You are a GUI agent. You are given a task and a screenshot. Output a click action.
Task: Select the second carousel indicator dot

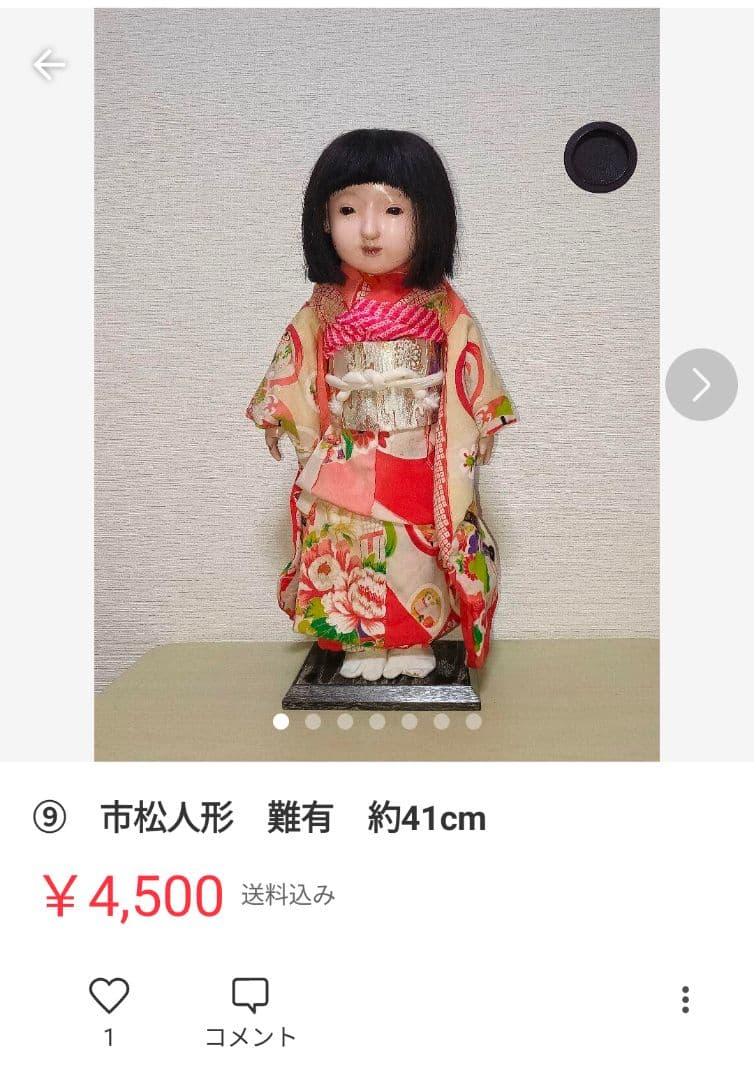315,719
